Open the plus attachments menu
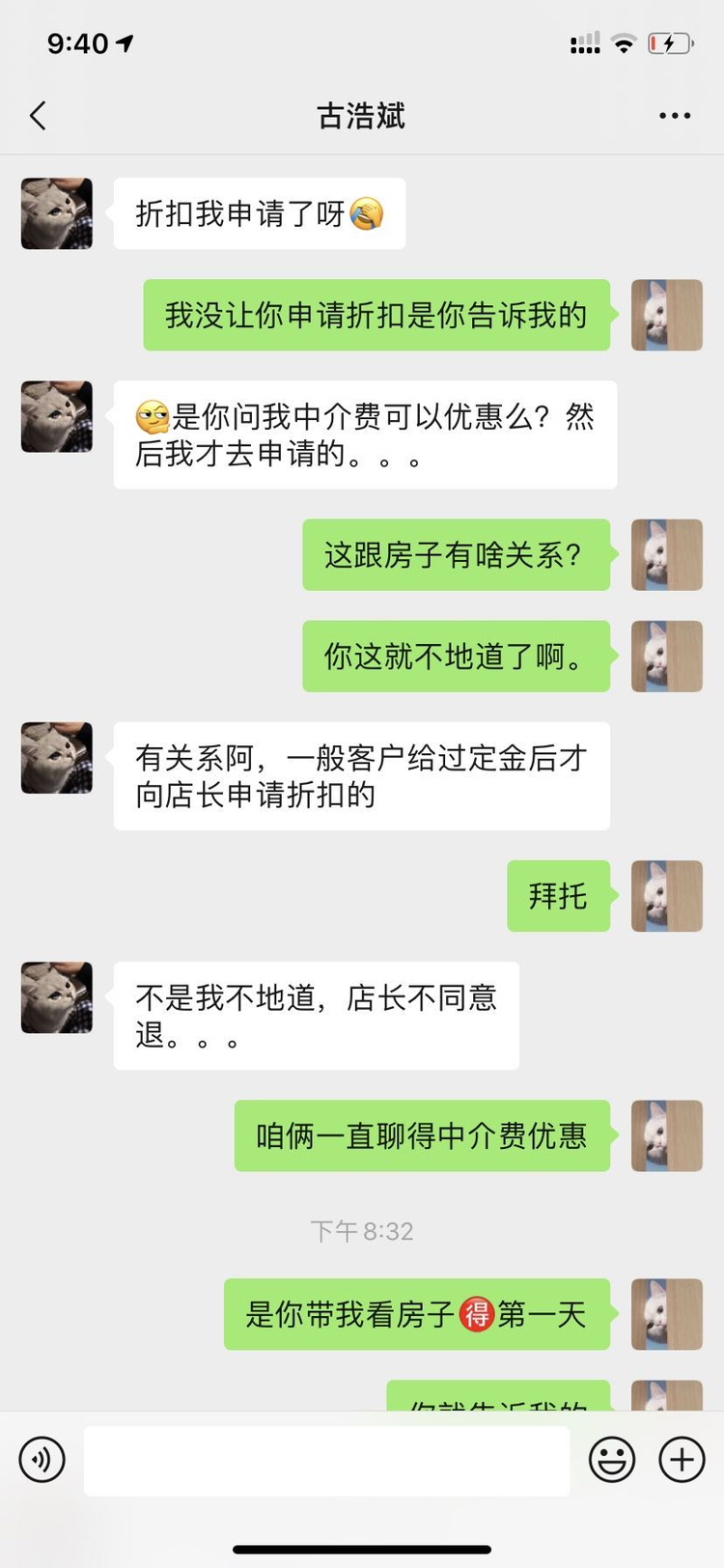This screenshot has width=724, height=1568. [682, 1459]
